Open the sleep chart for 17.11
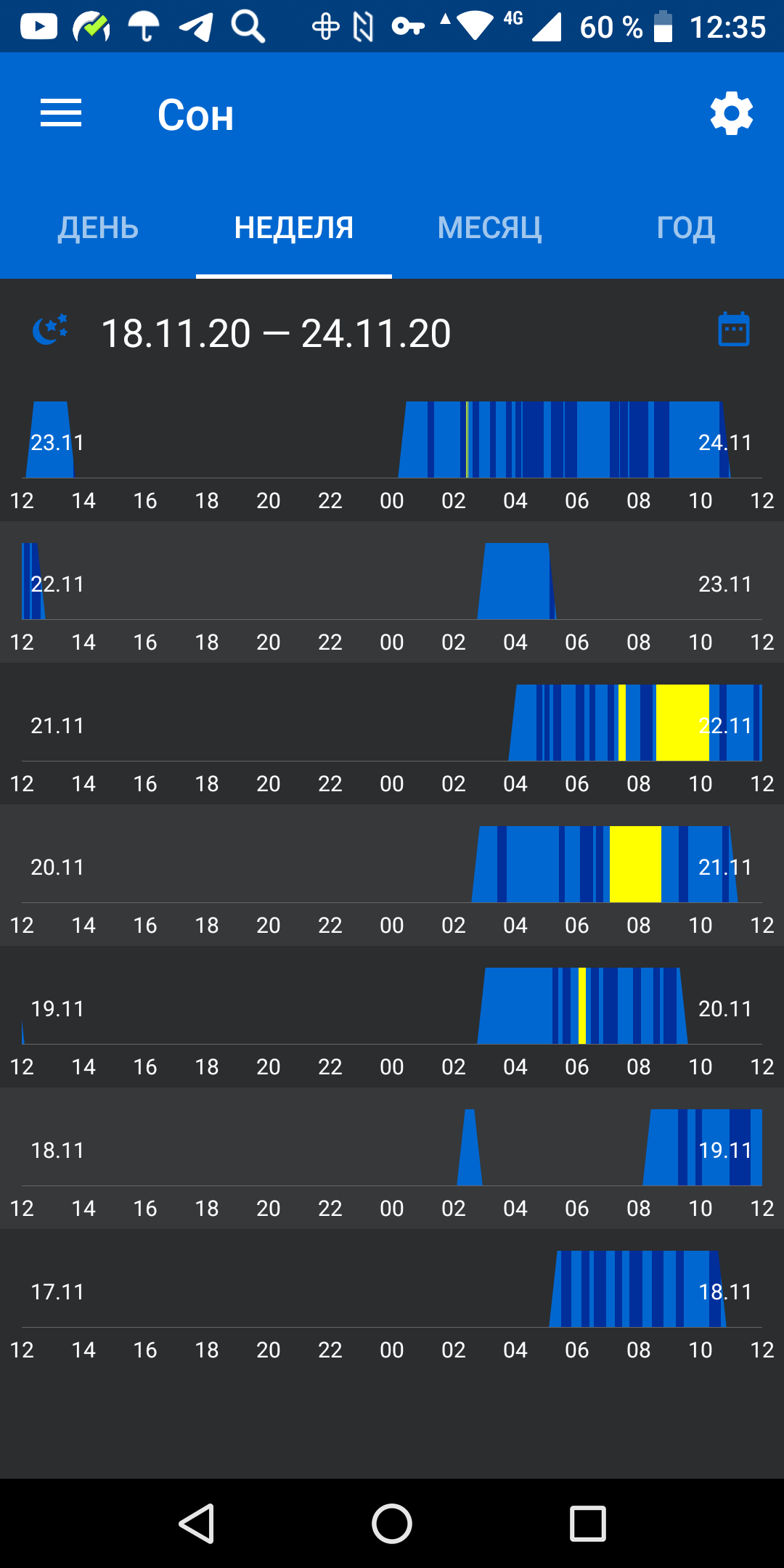784x1568 pixels. point(392,1299)
